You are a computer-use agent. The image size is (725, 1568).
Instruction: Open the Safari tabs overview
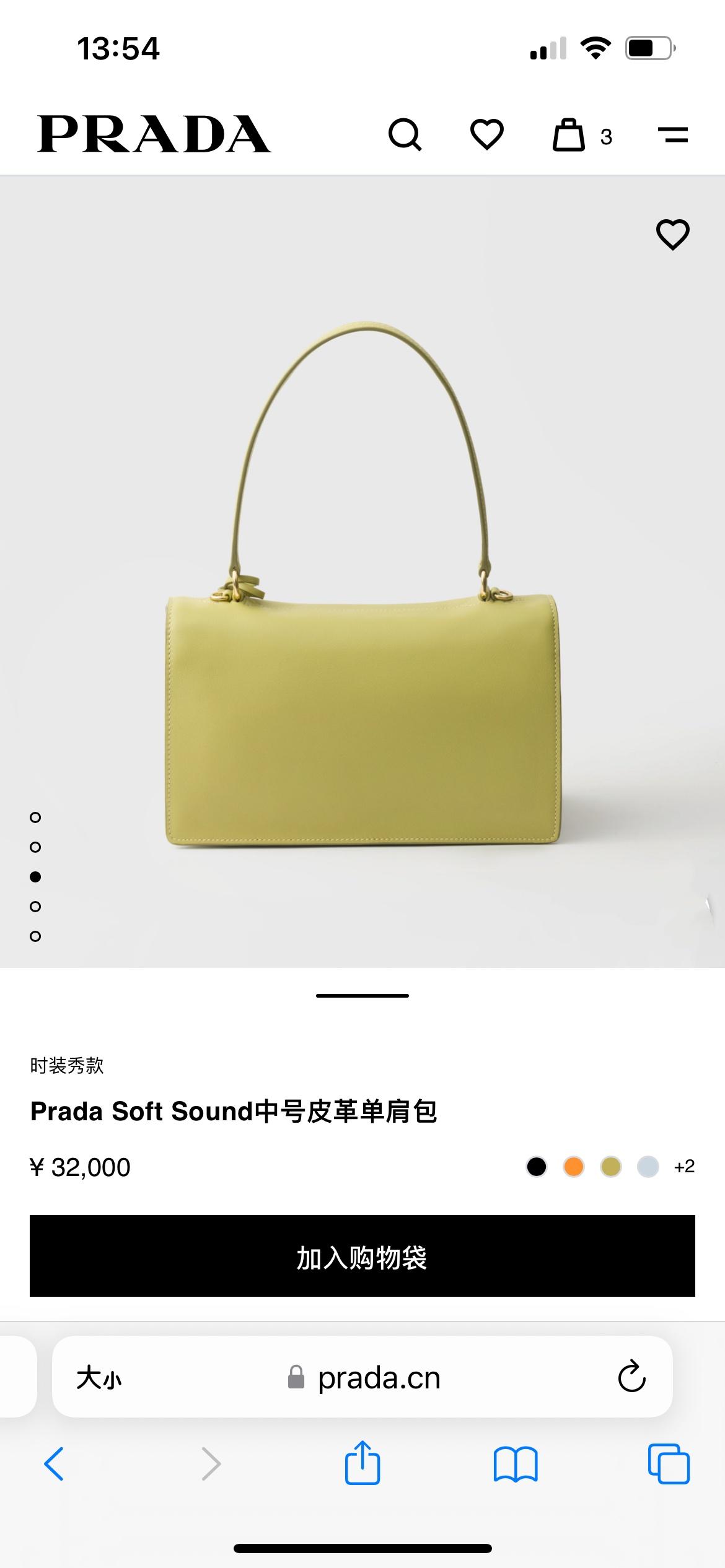[668, 1464]
